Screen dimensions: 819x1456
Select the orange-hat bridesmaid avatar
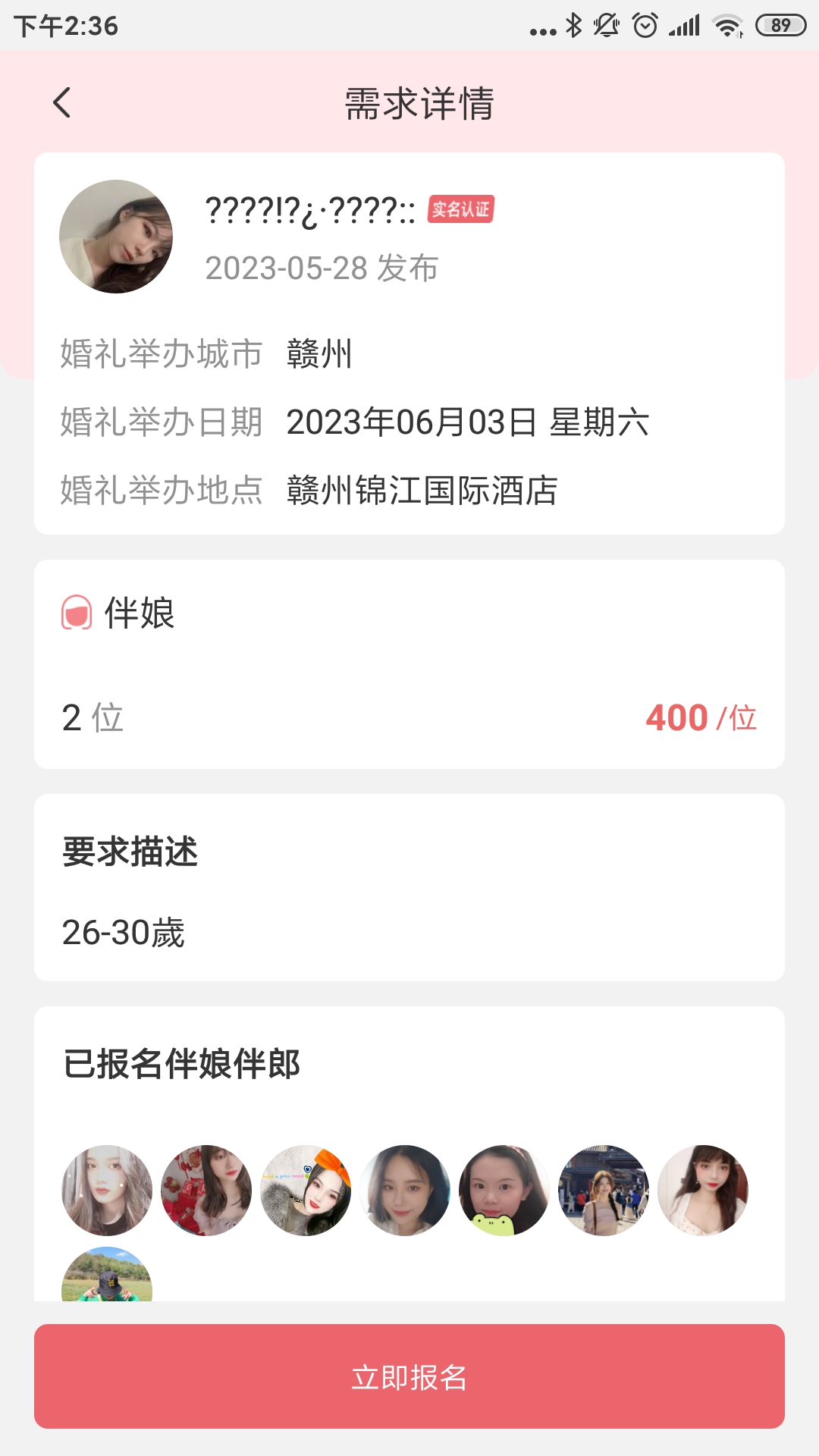(x=306, y=1191)
